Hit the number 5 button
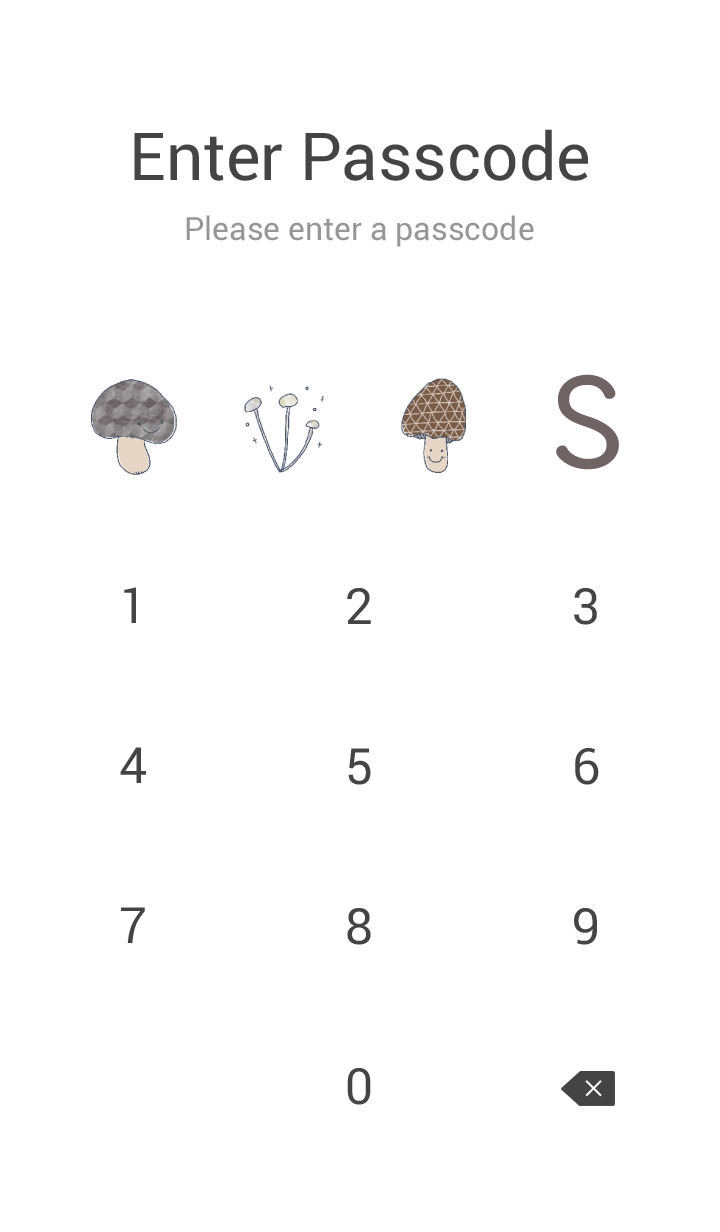The height and width of the screenshot is (1232, 720). (359, 767)
